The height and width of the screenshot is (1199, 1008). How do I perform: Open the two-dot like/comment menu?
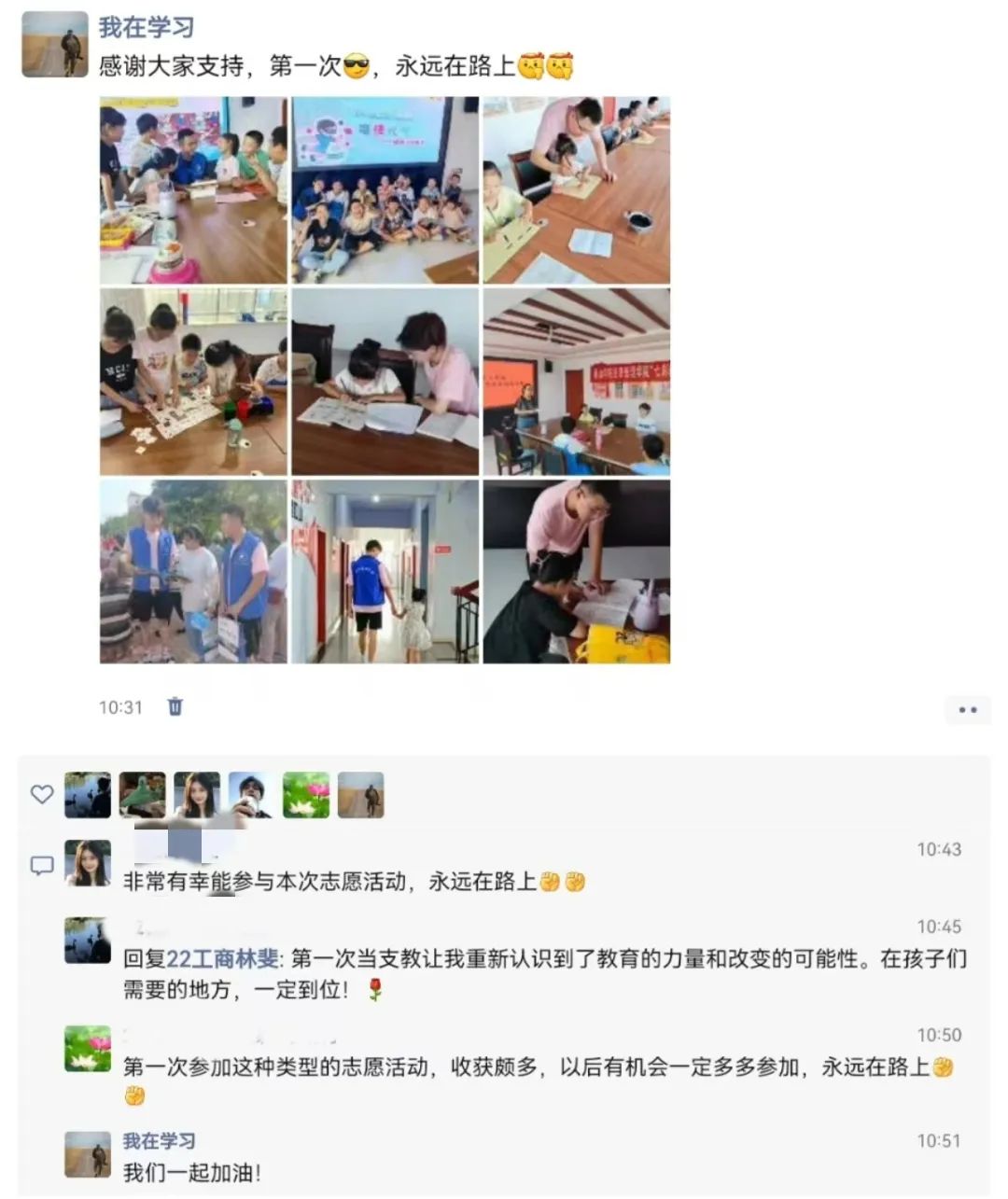(967, 710)
